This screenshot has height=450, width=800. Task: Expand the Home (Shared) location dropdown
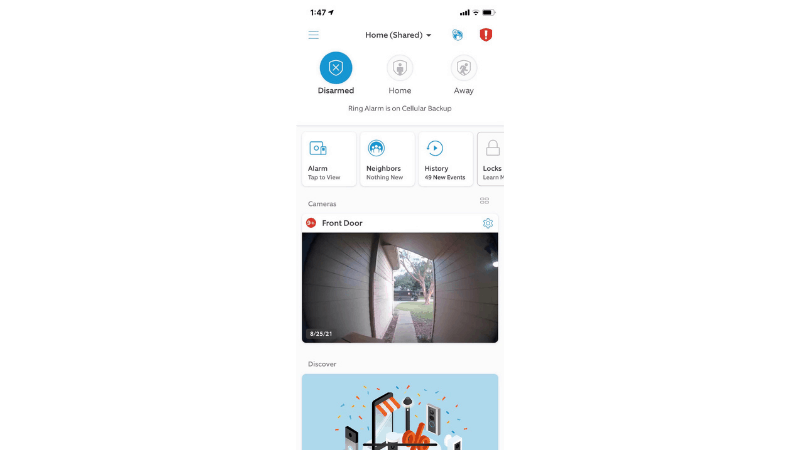pos(398,35)
